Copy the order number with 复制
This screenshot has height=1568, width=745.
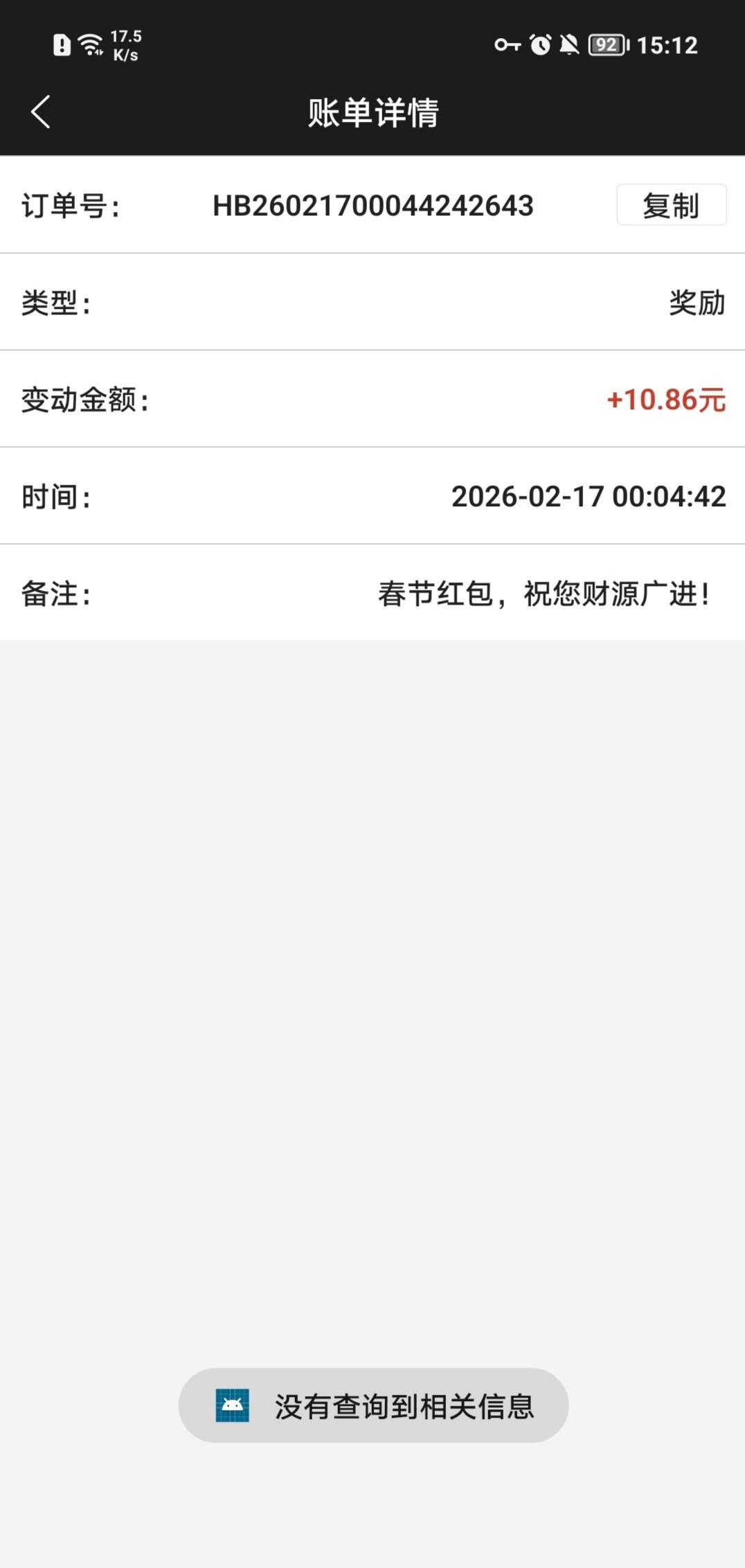pos(670,205)
